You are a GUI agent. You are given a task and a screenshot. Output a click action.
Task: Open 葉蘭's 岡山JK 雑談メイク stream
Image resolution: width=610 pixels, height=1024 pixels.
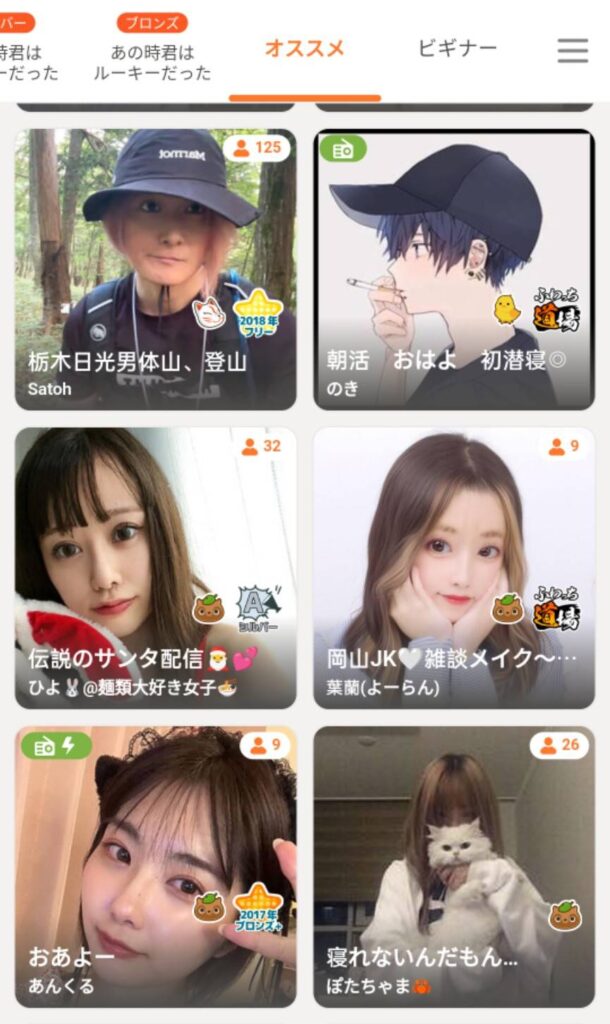point(454,567)
